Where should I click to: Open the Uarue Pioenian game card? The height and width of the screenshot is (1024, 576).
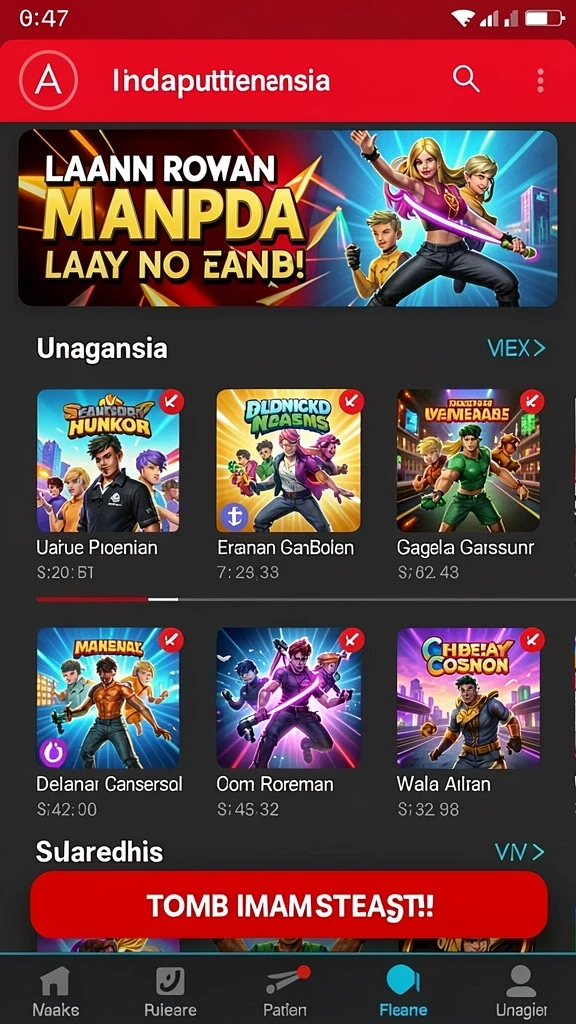tap(108, 485)
